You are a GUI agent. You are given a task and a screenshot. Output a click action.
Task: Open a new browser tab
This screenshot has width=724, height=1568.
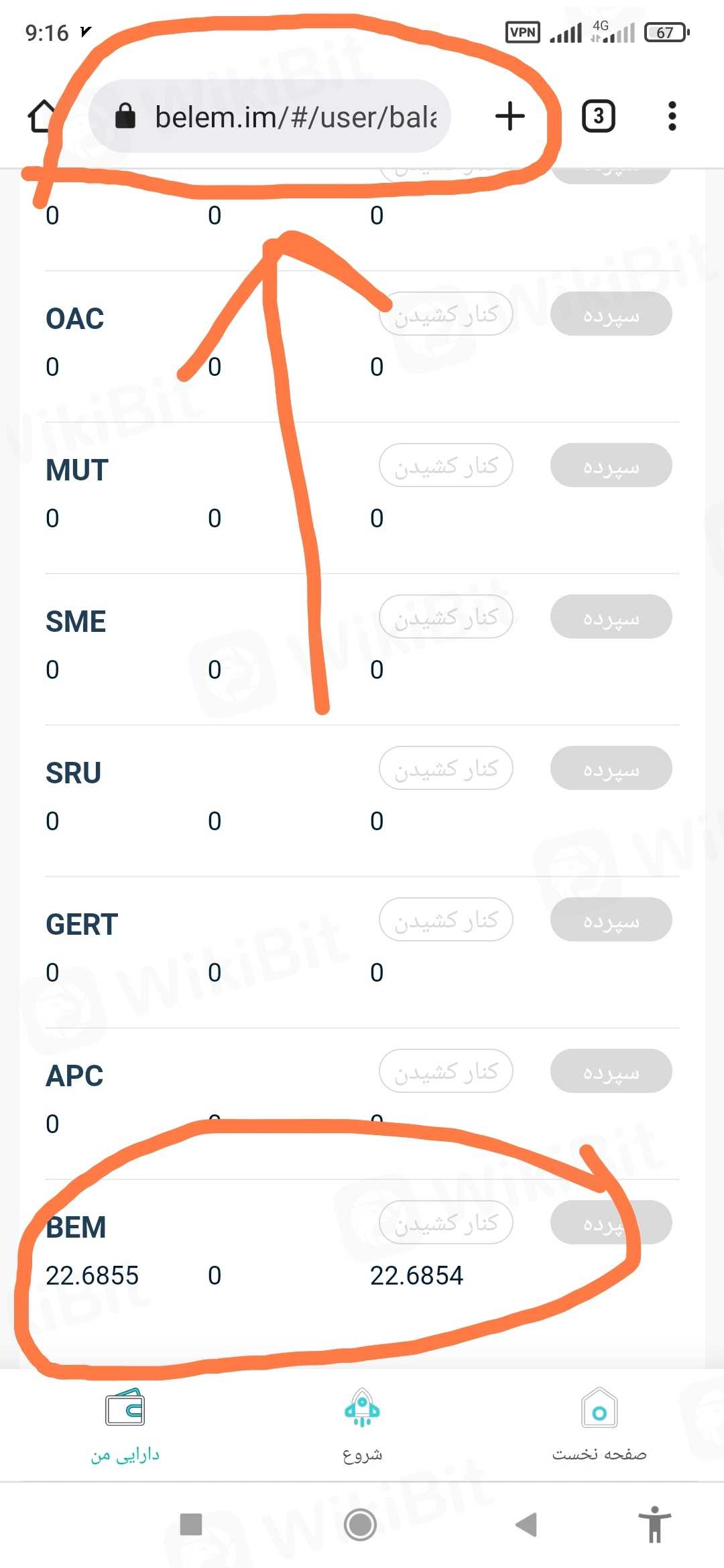(x=509, y=116)
